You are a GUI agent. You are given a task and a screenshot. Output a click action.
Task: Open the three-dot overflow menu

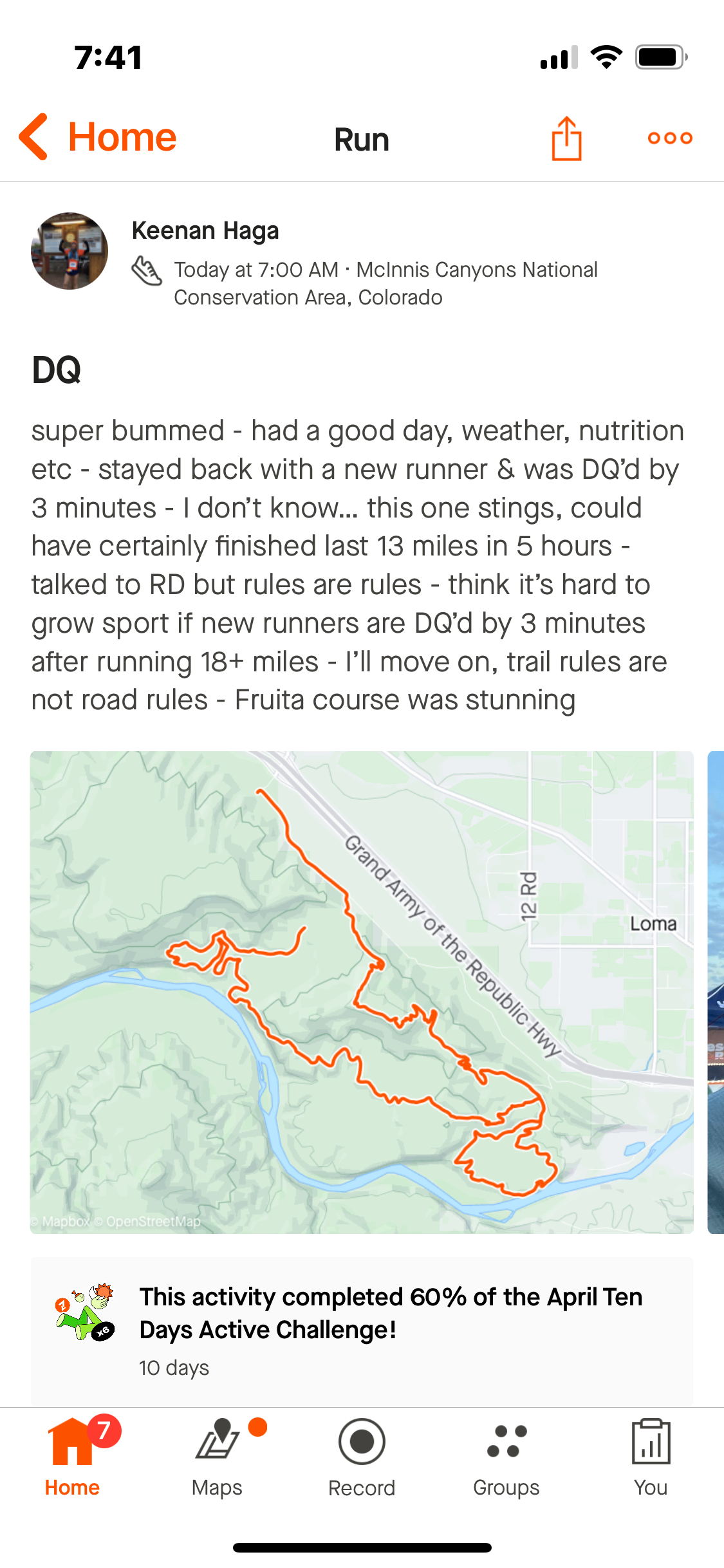670,138
